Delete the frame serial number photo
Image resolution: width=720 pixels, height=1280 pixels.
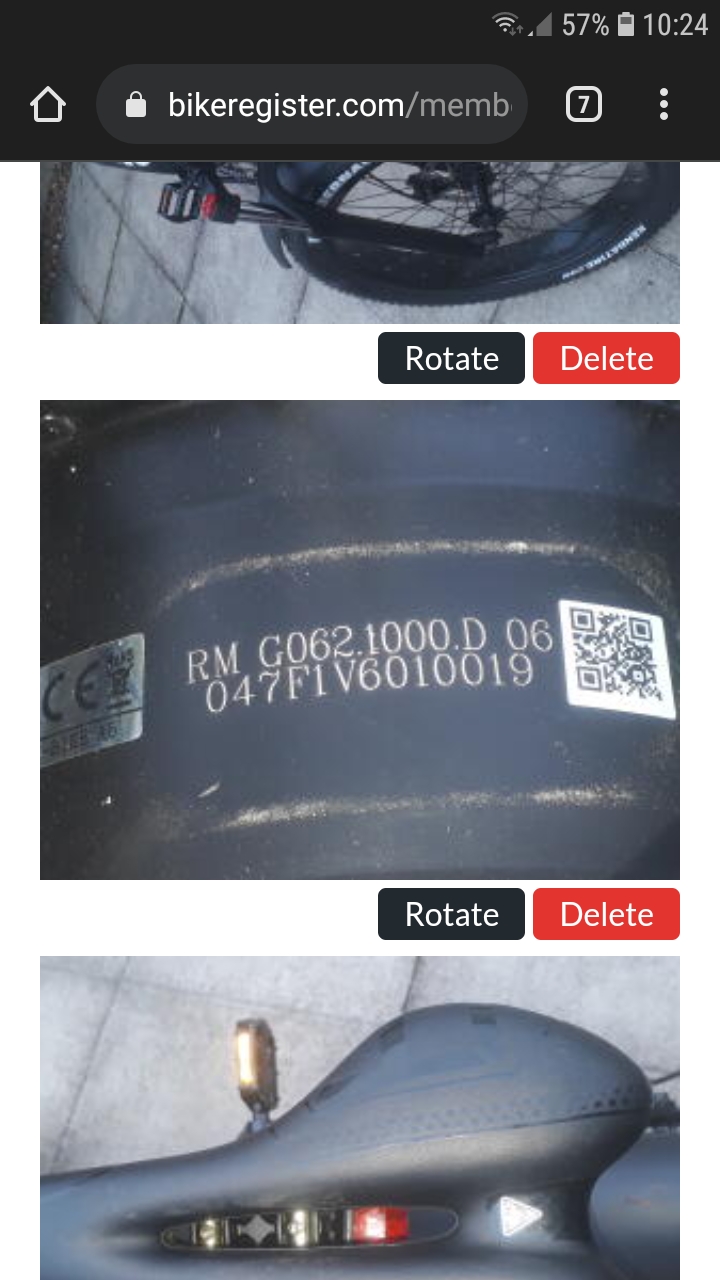pyautogui.click(x=606, y=914)
